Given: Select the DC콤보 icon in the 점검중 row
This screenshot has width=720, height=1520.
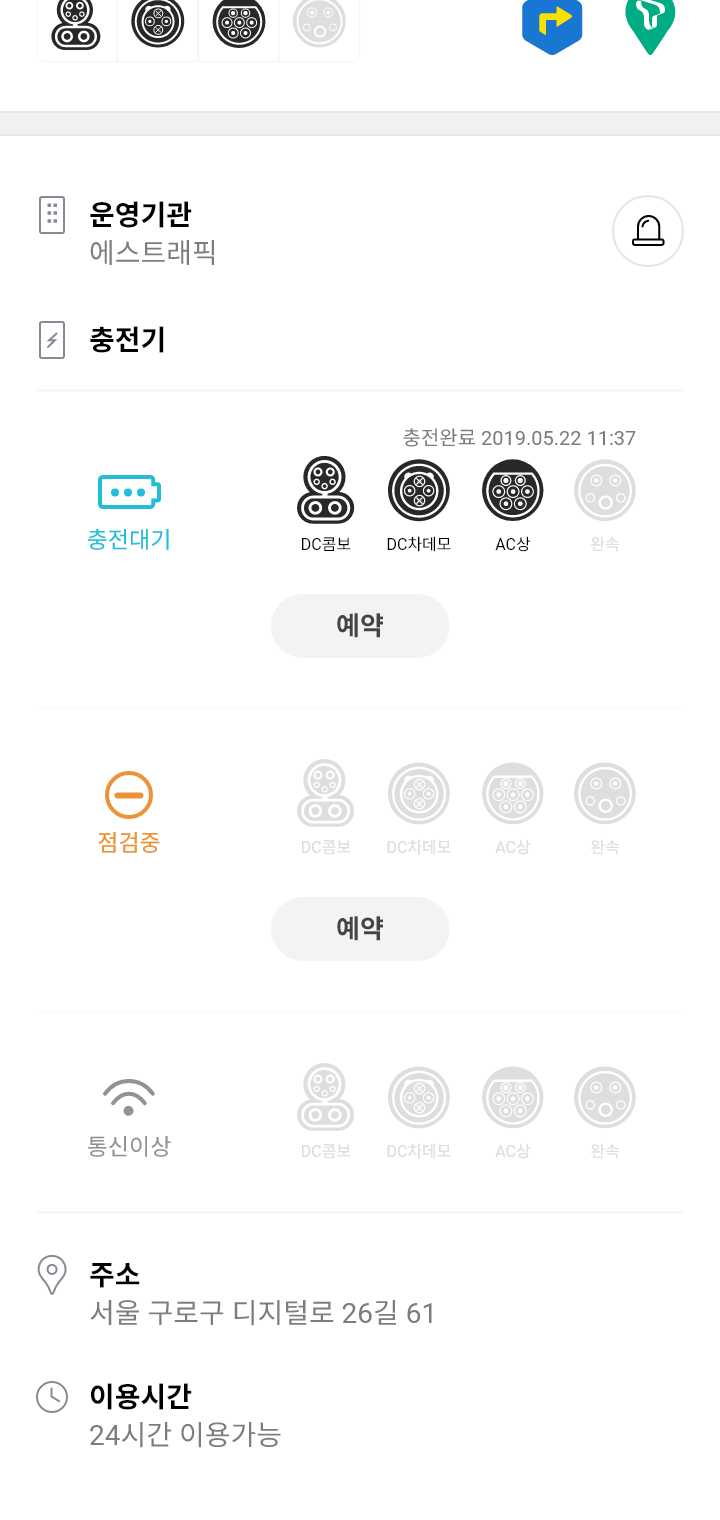Looking at the screenshot, I should [324, 793].
